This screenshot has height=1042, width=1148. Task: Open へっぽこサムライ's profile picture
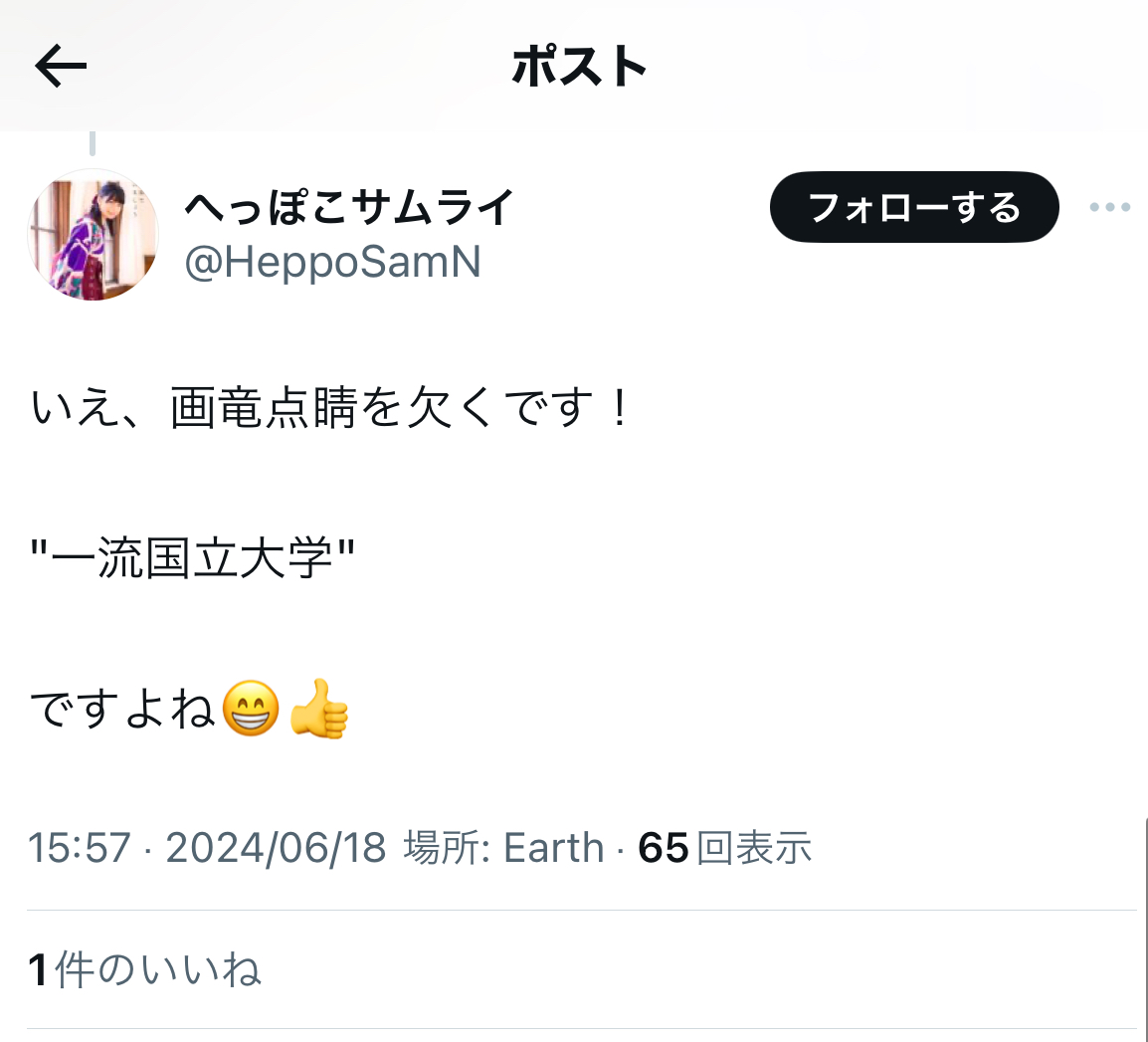[x=93, y=235]
